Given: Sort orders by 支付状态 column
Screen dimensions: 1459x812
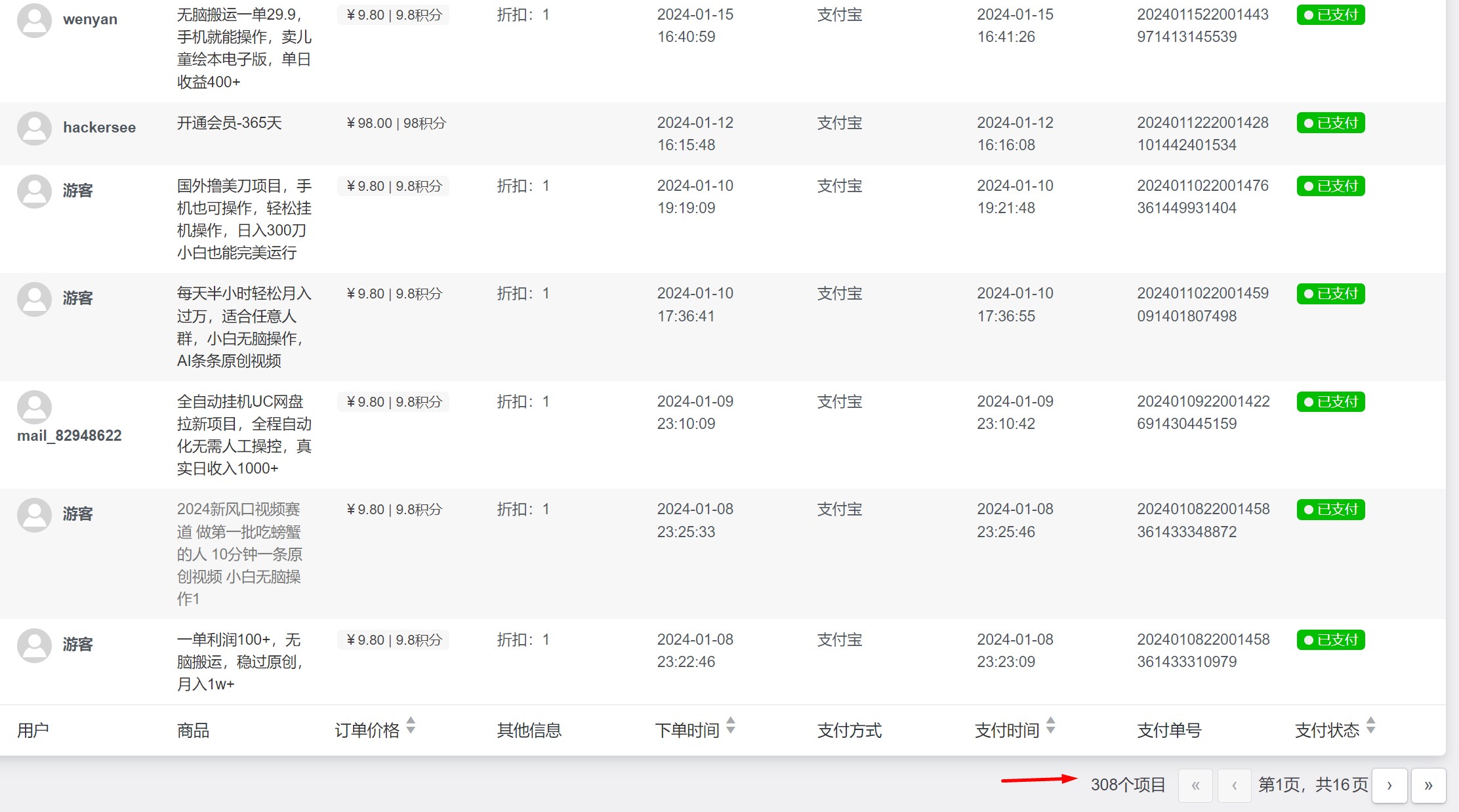Looking at the screenshot, I should tap(1370, 726).
